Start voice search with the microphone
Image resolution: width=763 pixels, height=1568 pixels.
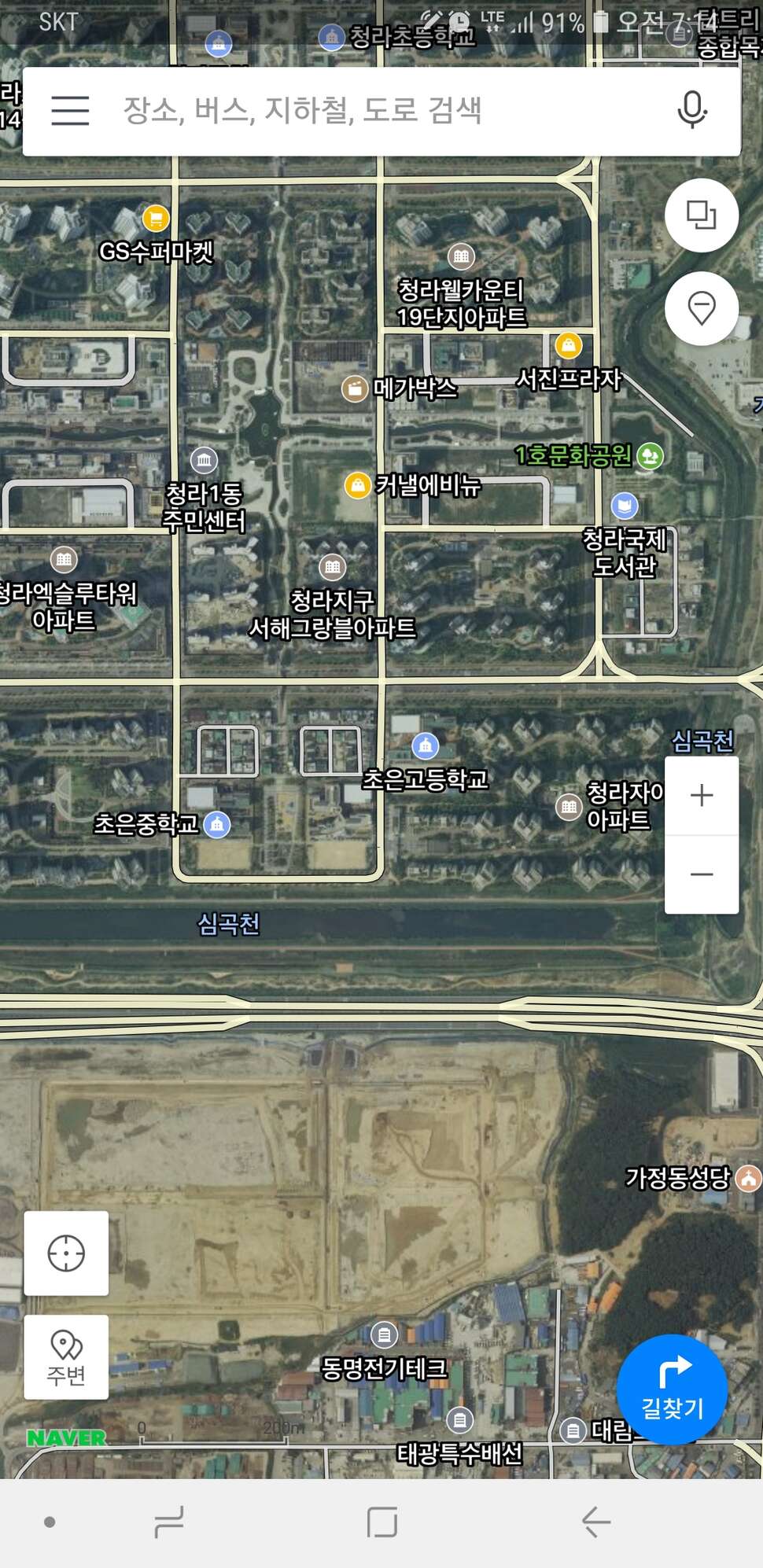point(692,110)
